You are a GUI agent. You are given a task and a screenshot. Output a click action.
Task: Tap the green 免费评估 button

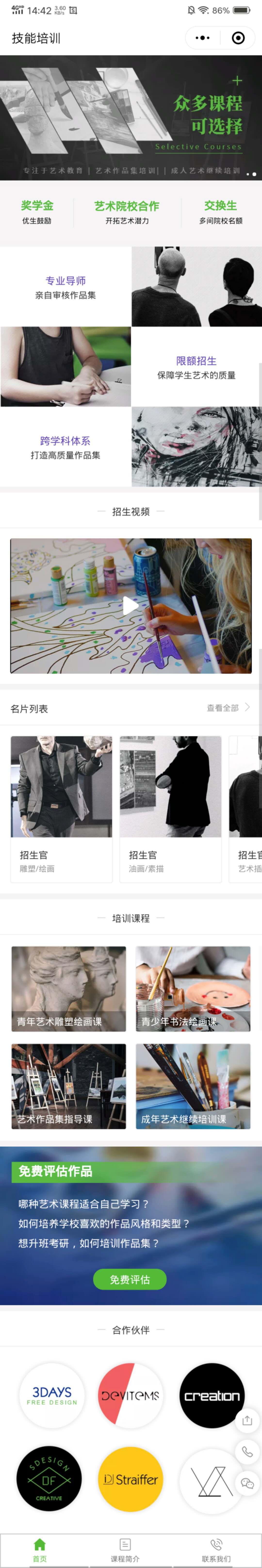(130, 1279)
